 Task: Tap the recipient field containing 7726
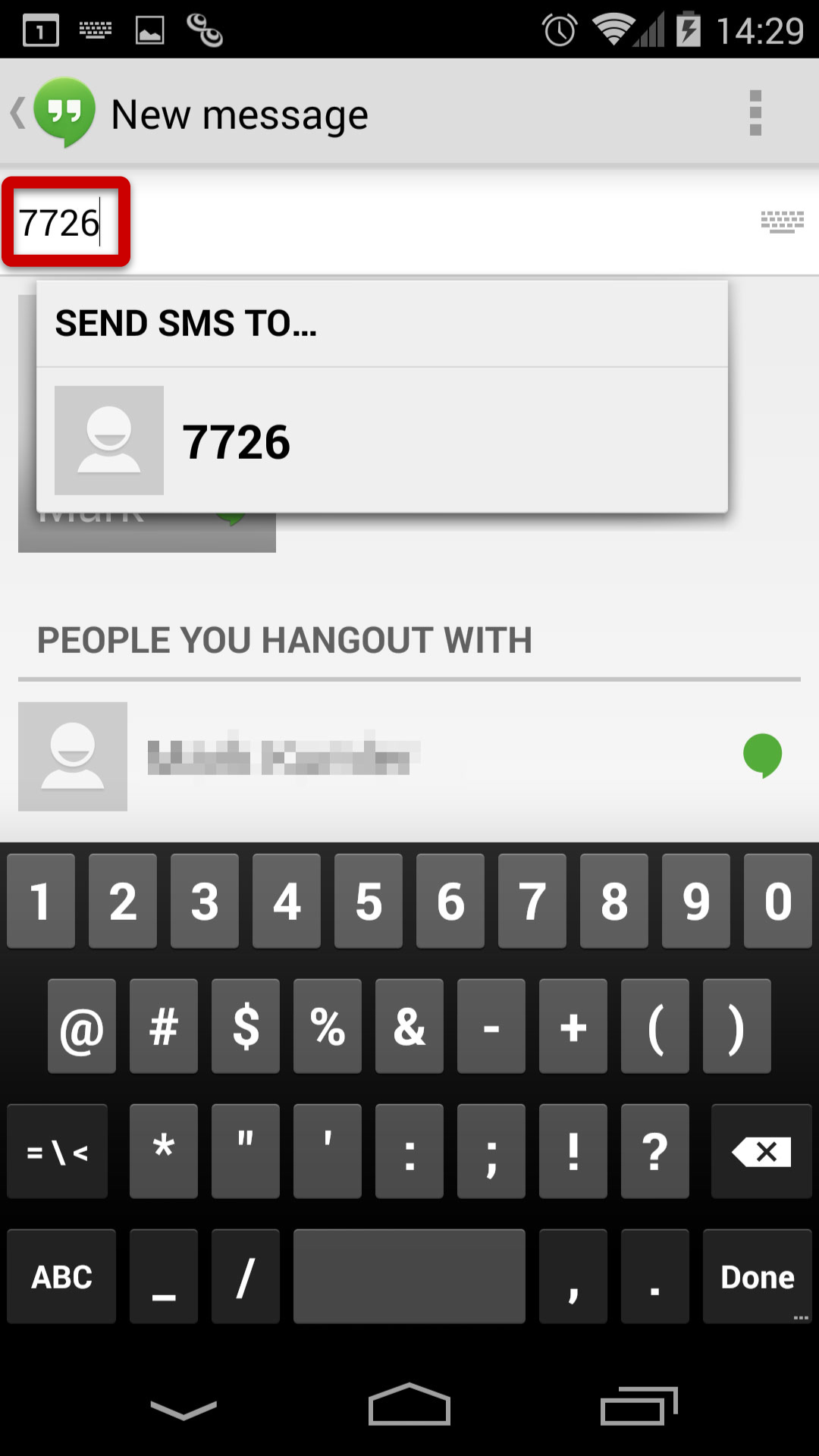coord(379,222)
